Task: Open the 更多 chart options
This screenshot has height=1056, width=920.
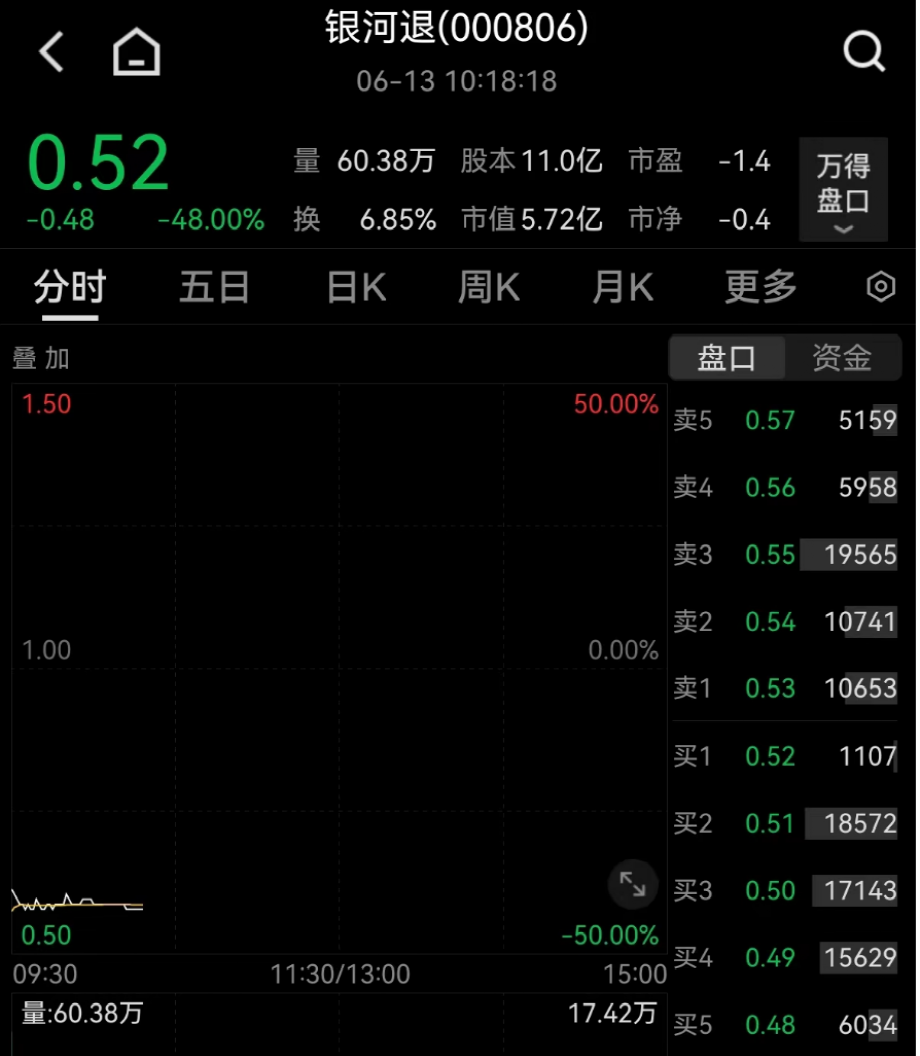Action: [x=760, y=288]
